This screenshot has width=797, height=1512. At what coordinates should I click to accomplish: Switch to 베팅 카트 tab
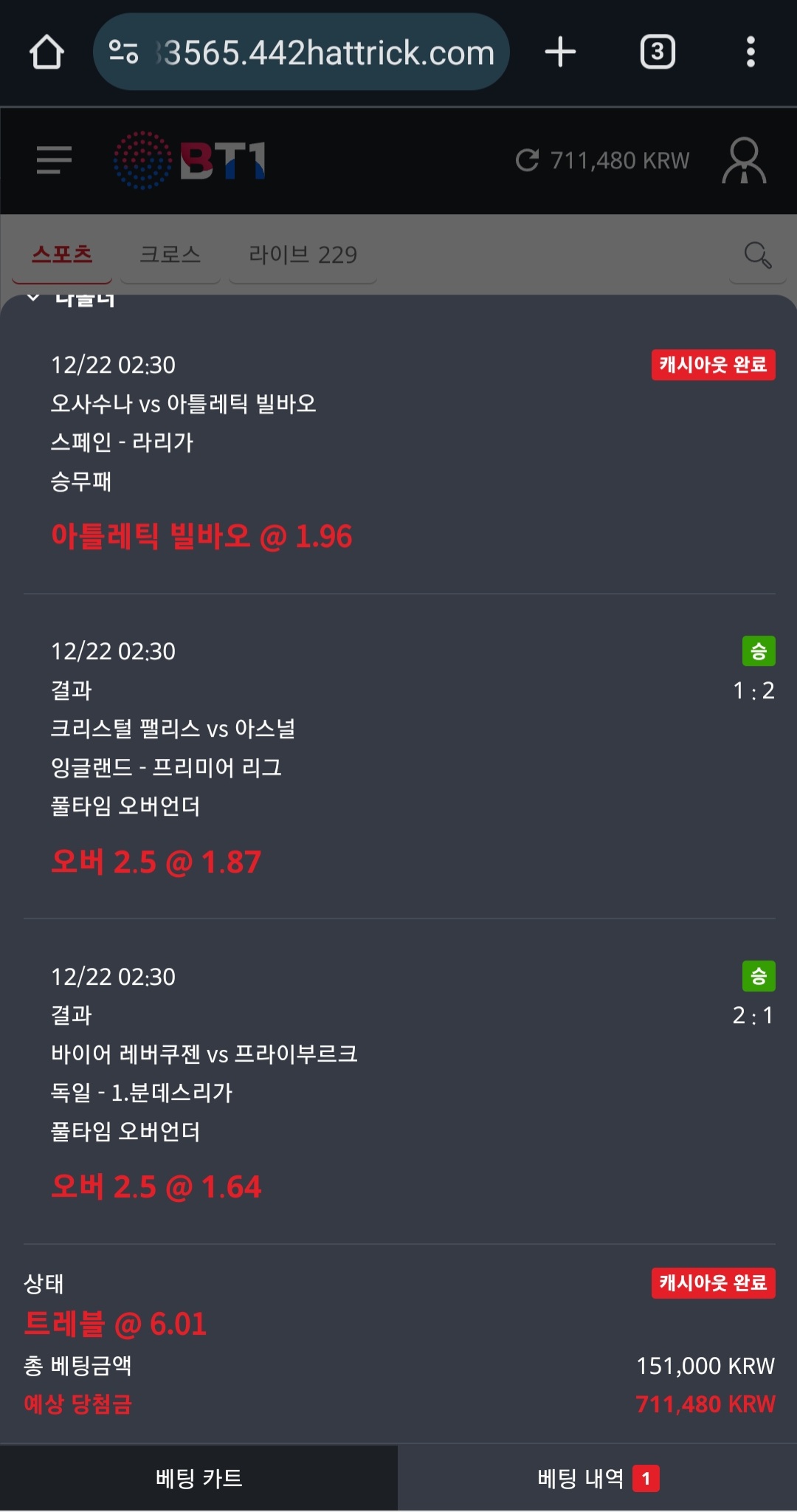199,1478
